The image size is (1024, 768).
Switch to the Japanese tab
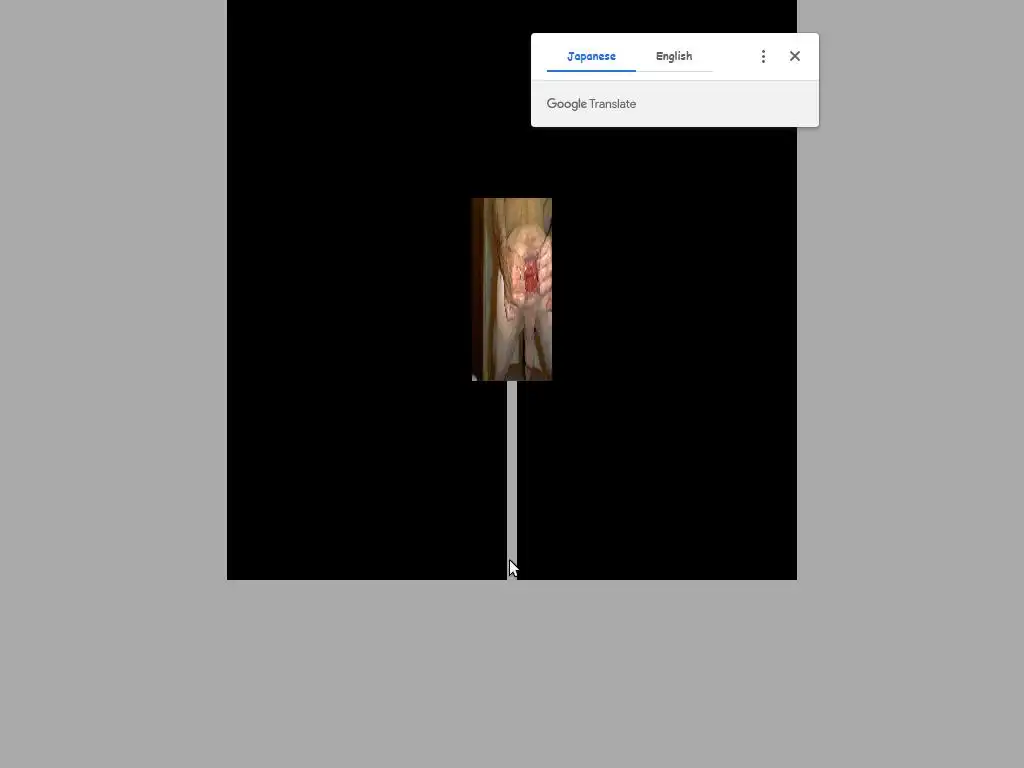tap(591, 56)
